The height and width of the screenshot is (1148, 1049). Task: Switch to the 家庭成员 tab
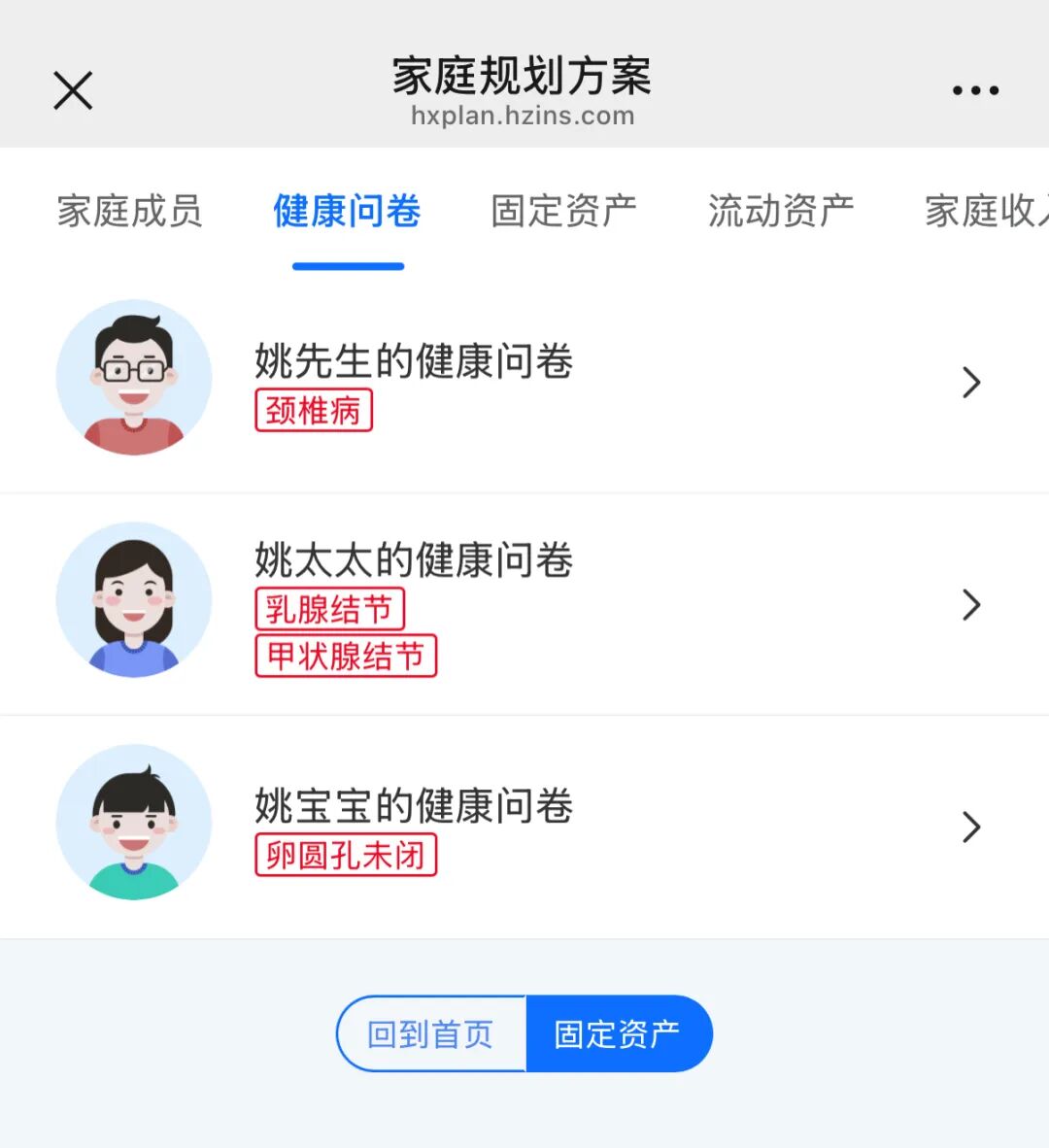129,212
